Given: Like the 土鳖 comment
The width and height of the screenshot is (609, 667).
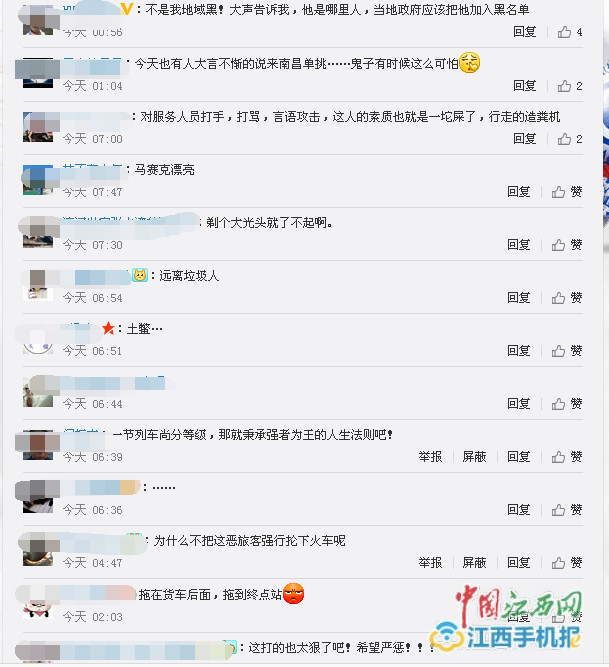Looking at the screenshot, I should pyautogui.click(x=568, y=351).
